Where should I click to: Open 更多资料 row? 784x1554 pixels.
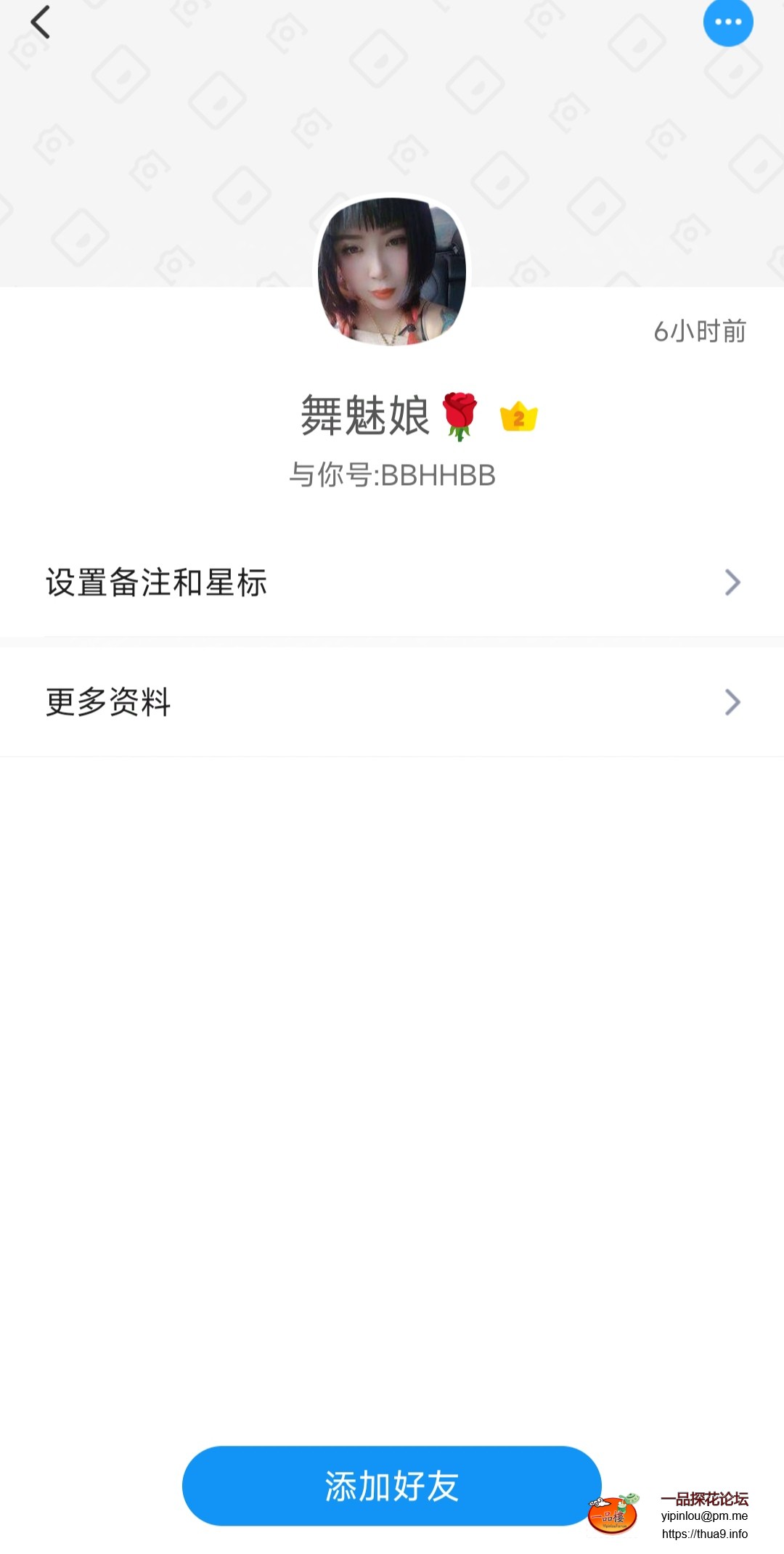click(x=392, y=701)
